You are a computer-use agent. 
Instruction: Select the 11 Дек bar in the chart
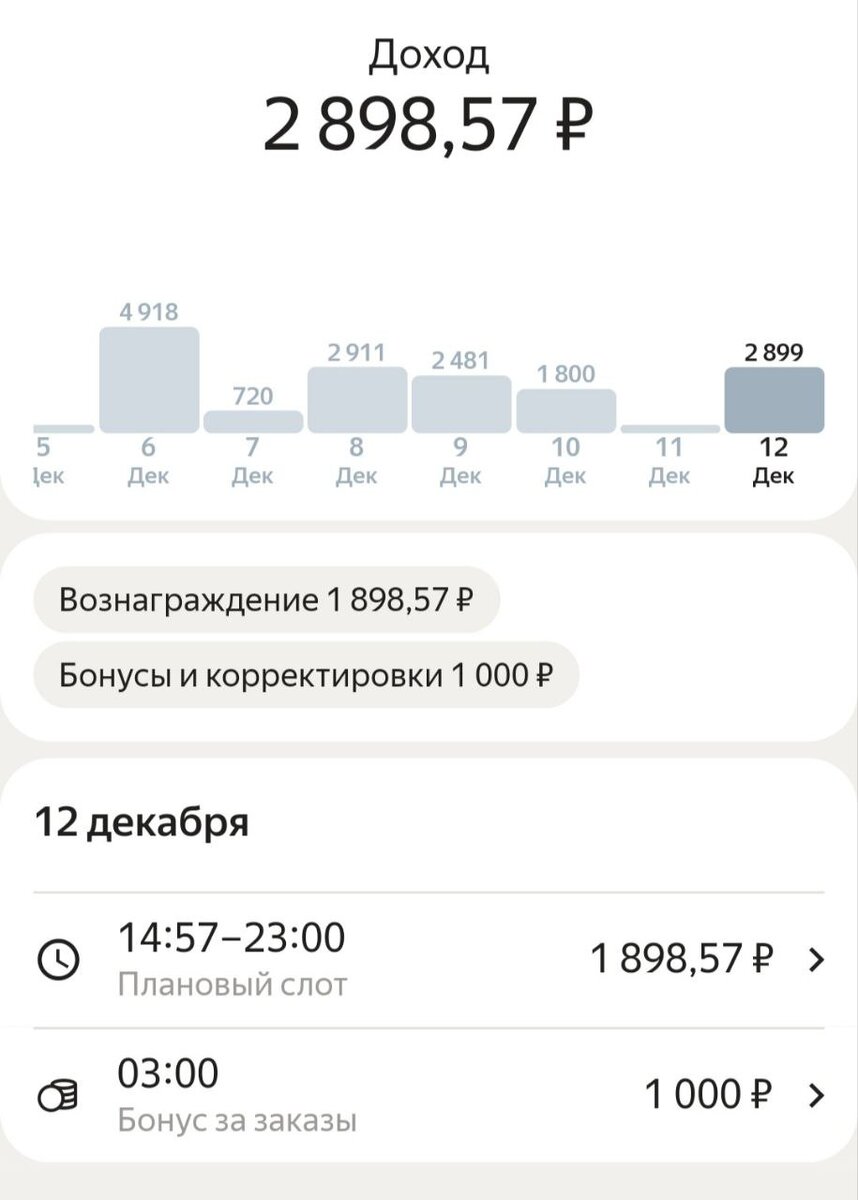[669, 429]
